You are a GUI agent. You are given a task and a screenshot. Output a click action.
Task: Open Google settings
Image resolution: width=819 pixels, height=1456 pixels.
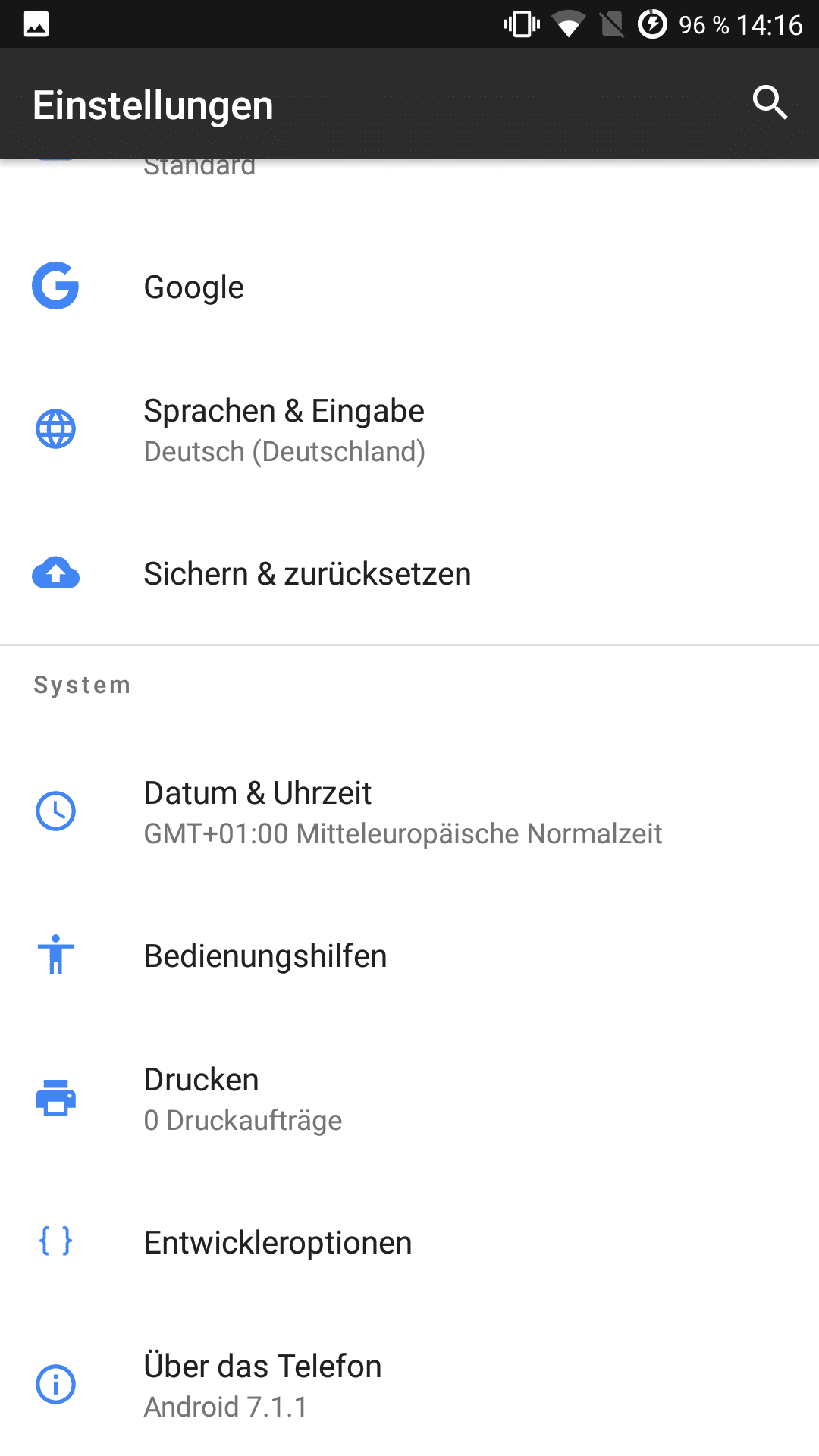(x=409, y=287)
